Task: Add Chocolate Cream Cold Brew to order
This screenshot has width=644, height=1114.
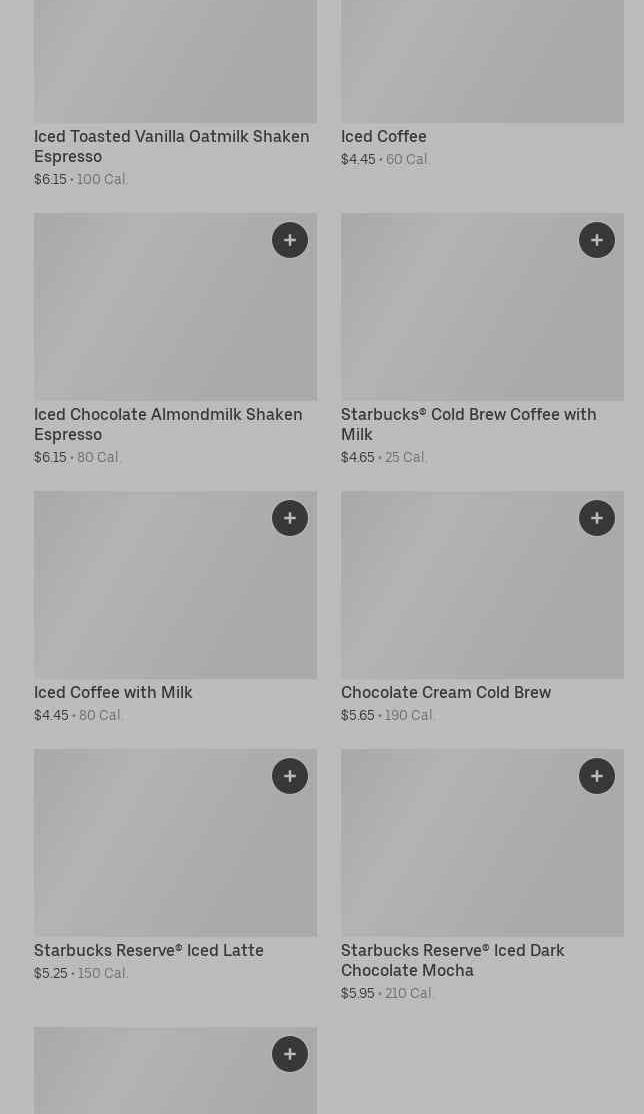Action: 597,518
